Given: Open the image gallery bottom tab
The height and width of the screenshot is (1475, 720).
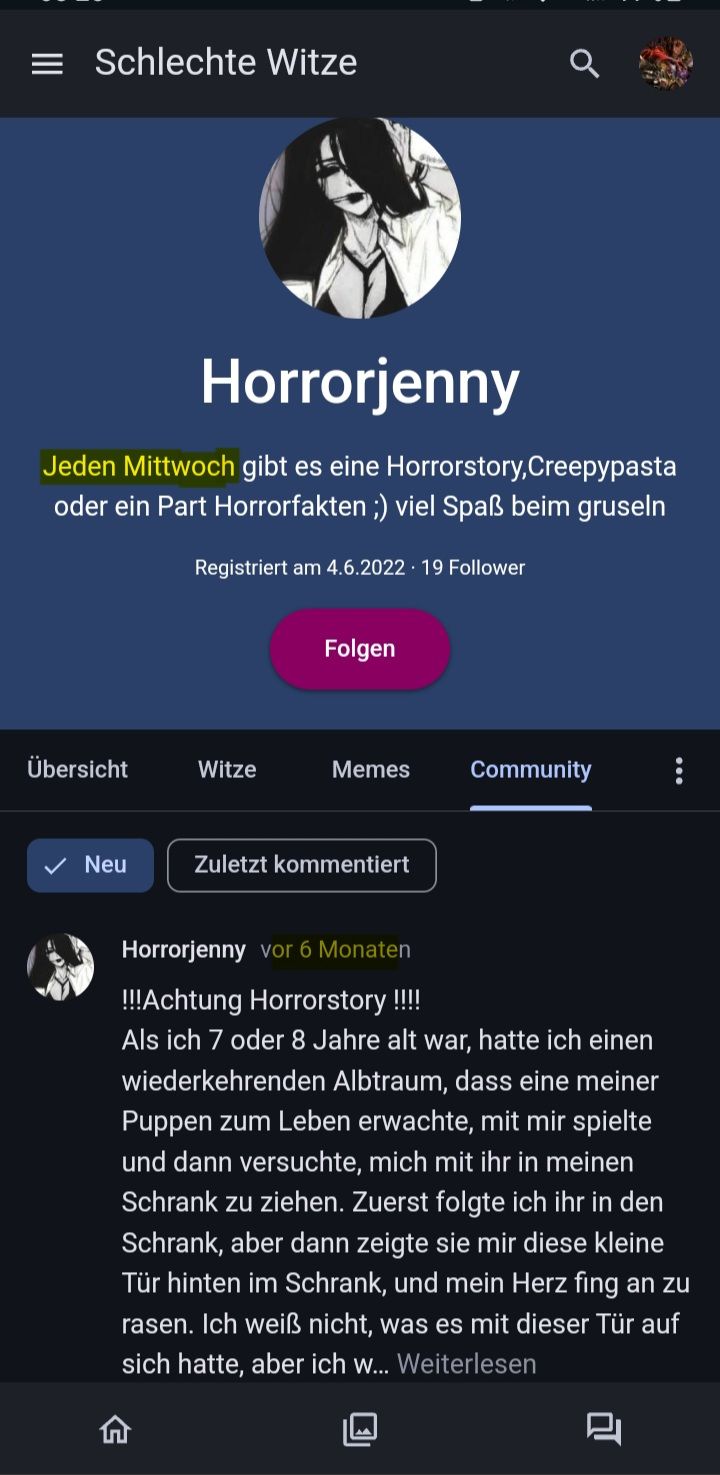Looking at the screenshot, I should (x=360, y=1429).
